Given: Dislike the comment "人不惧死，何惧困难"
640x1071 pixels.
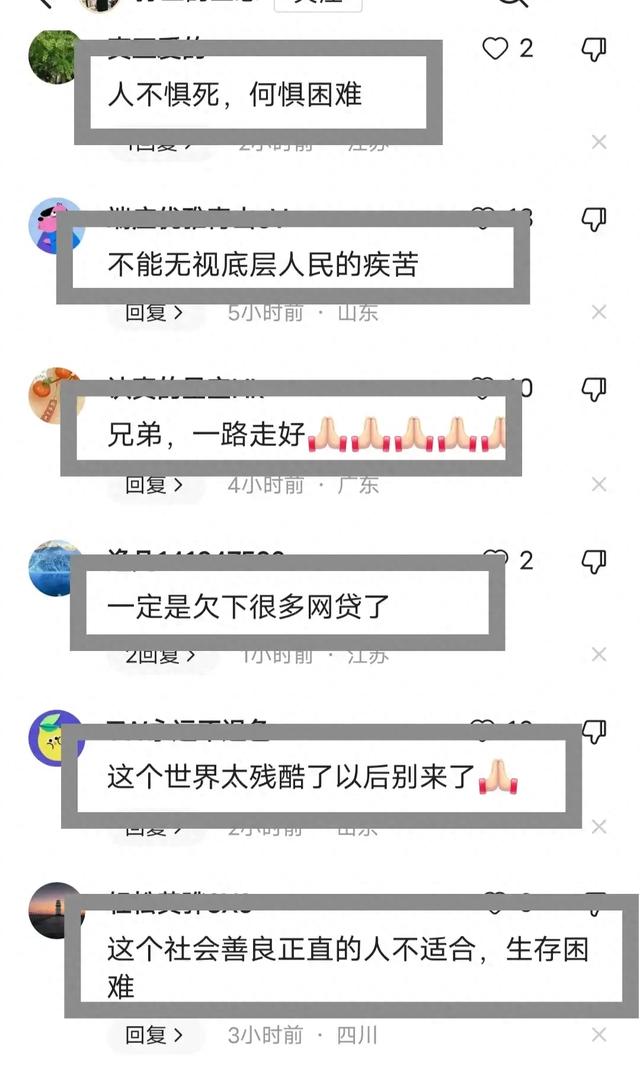Looking at the screenshot, I should tap(594, 48).
